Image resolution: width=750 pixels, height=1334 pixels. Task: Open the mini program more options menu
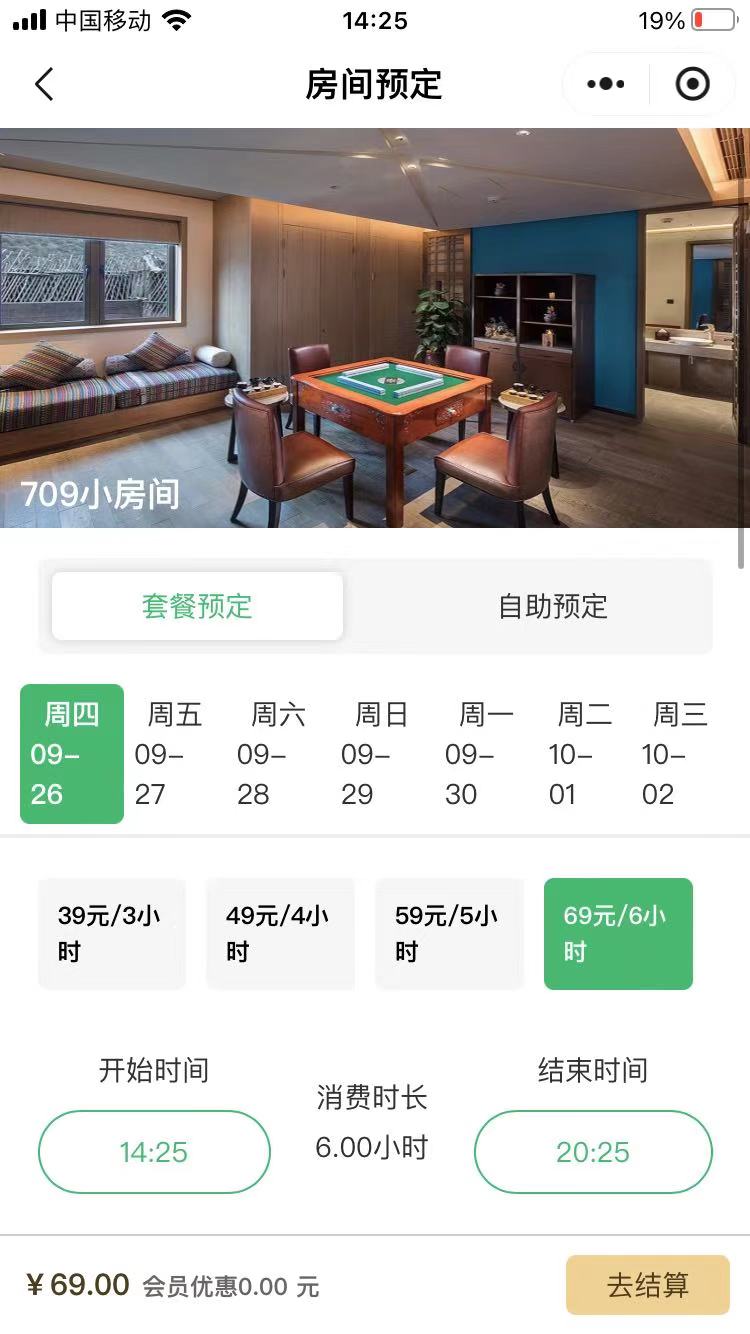[x=606, y=85]
